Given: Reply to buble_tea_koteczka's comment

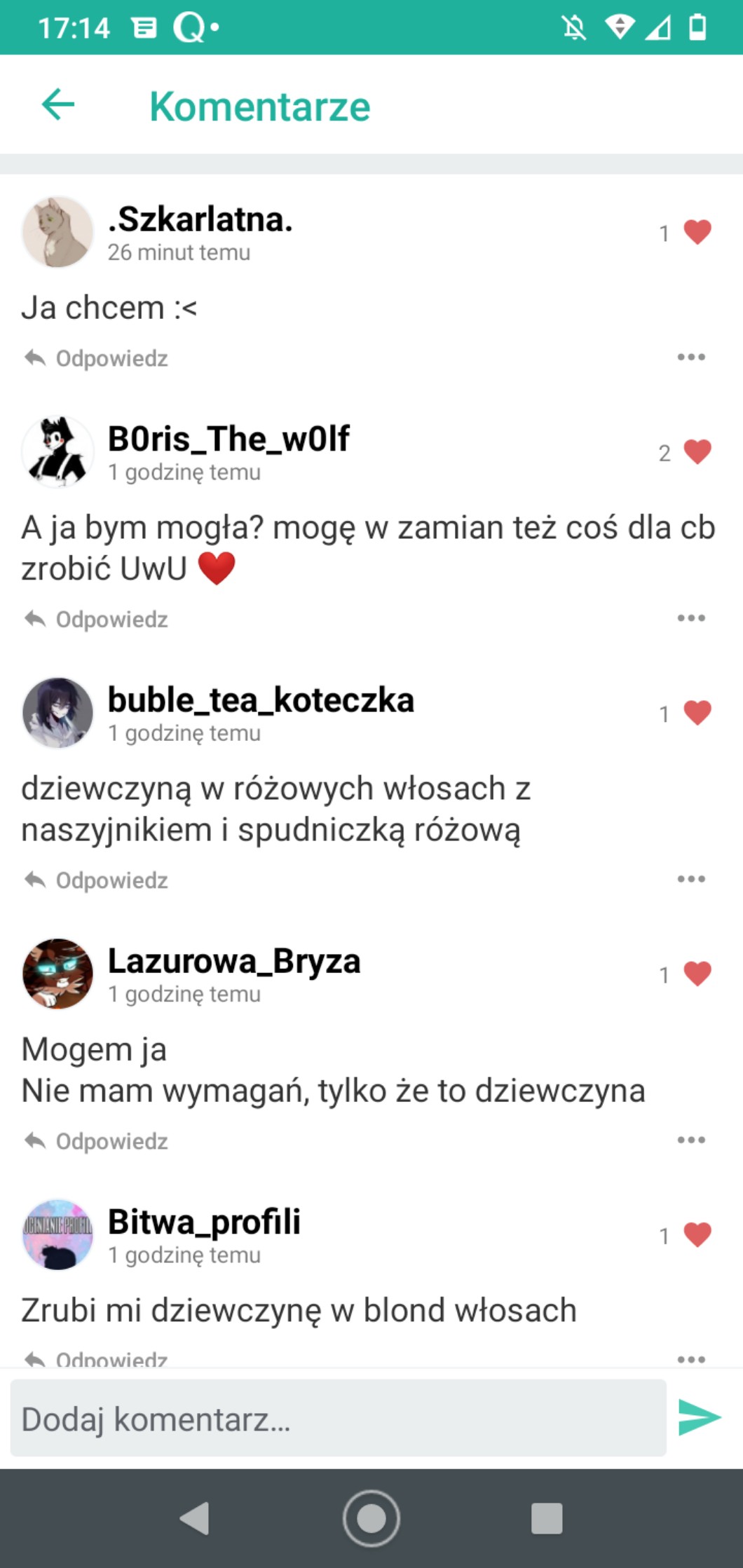Looking at the screenshot, I should (96, 880).
